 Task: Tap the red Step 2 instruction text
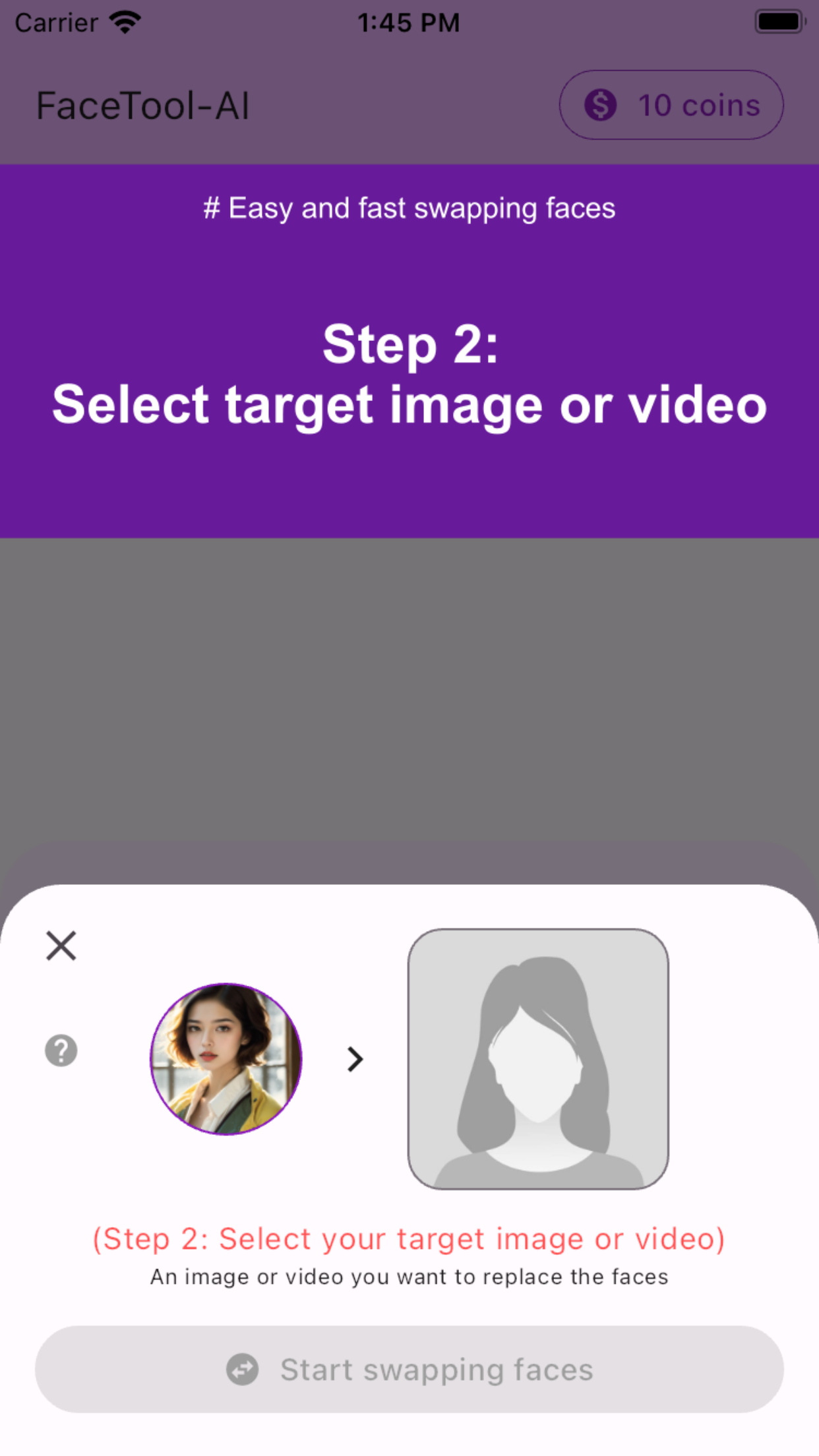coord(409,1238)
